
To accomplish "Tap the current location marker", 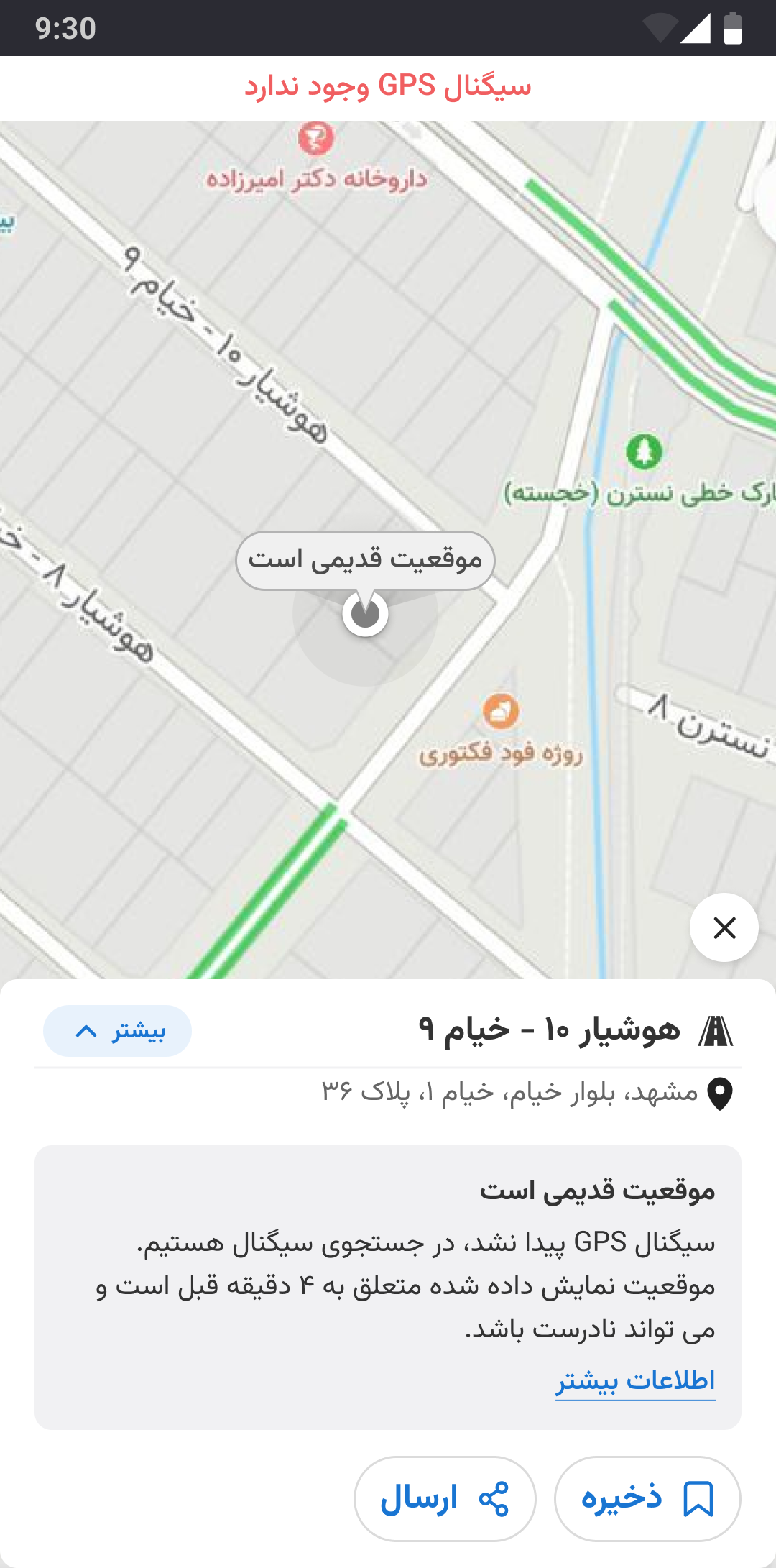I will pyautogui.click(x=365, y=615).
